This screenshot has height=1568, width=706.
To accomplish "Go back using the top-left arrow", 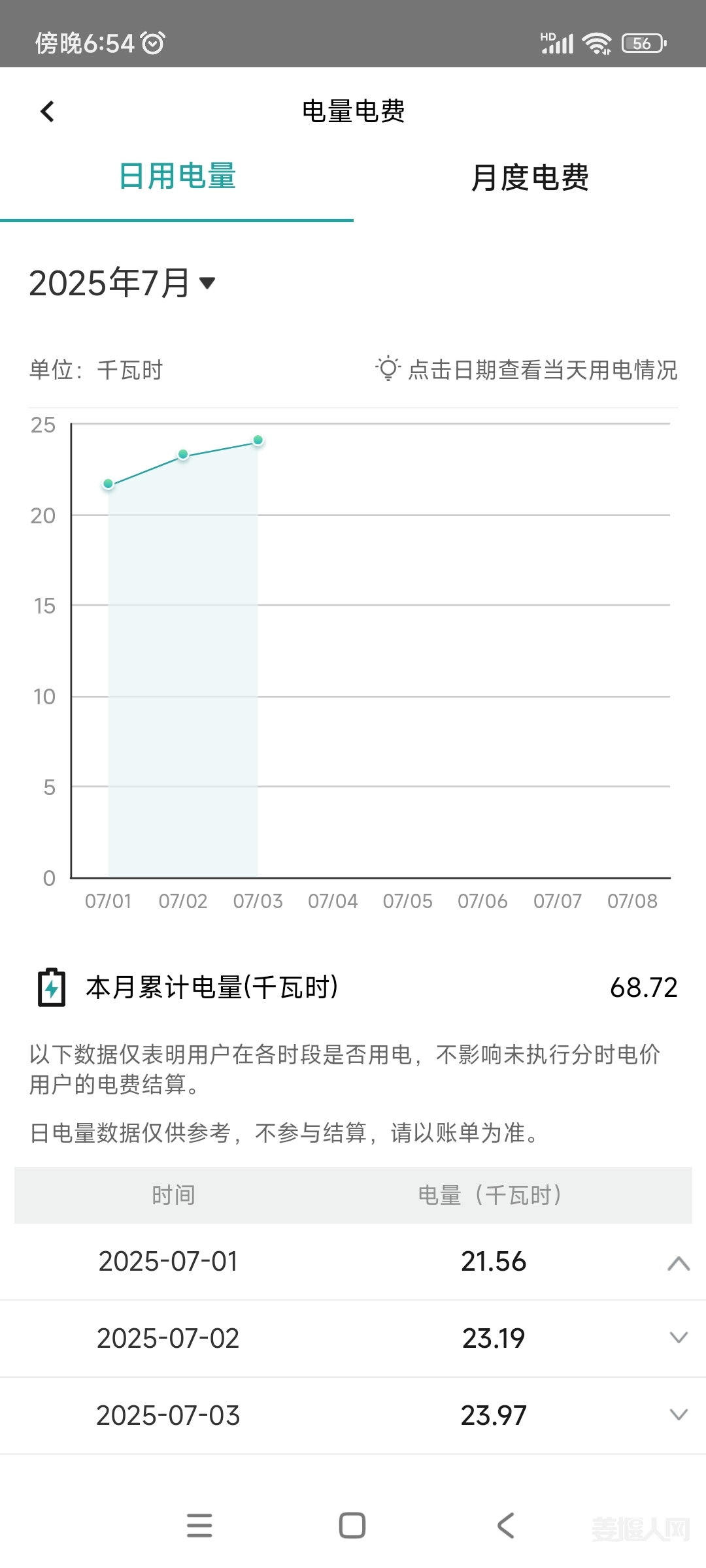I will (47, 112).
